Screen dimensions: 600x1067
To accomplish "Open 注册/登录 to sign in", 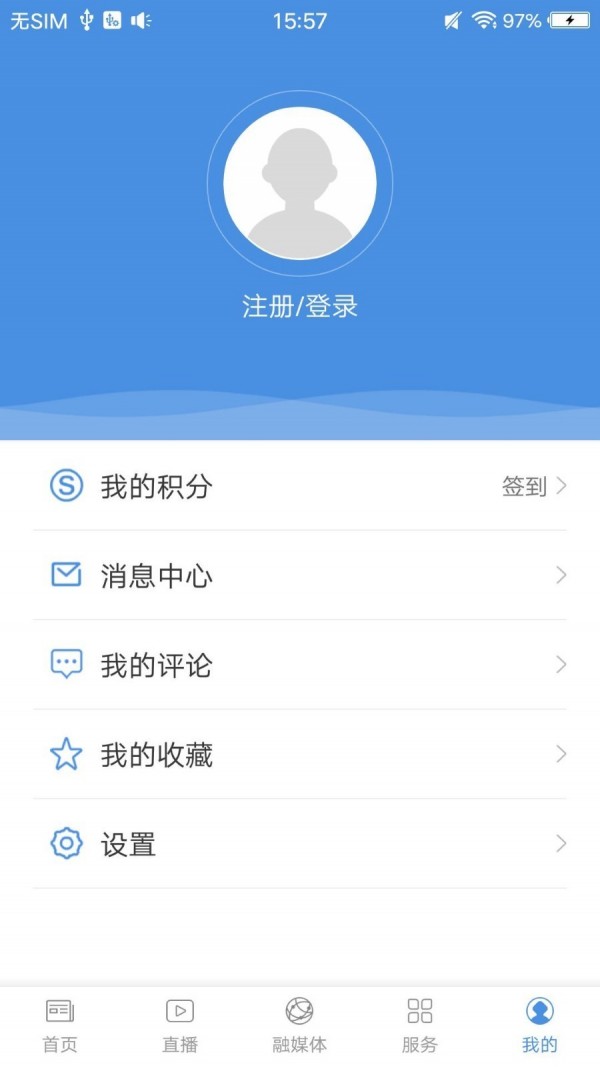I will (300, 306).
